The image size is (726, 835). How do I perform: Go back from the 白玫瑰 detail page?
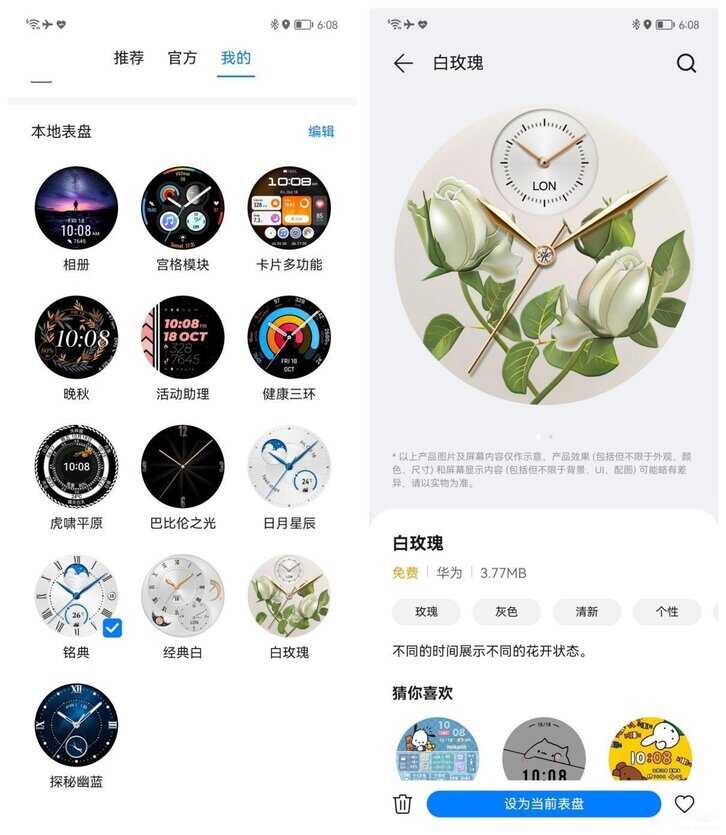[403, 63]
